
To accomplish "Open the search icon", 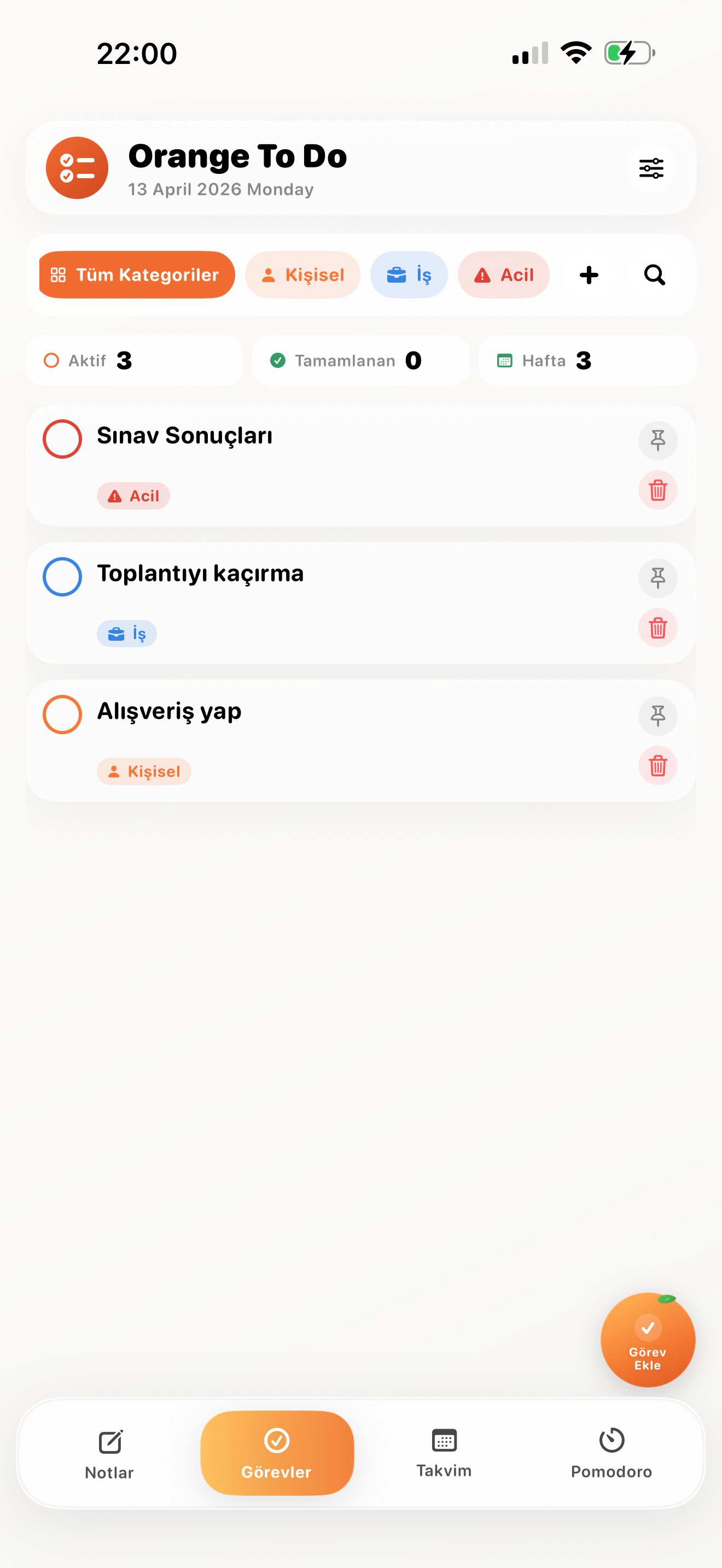I will point(654,275).
